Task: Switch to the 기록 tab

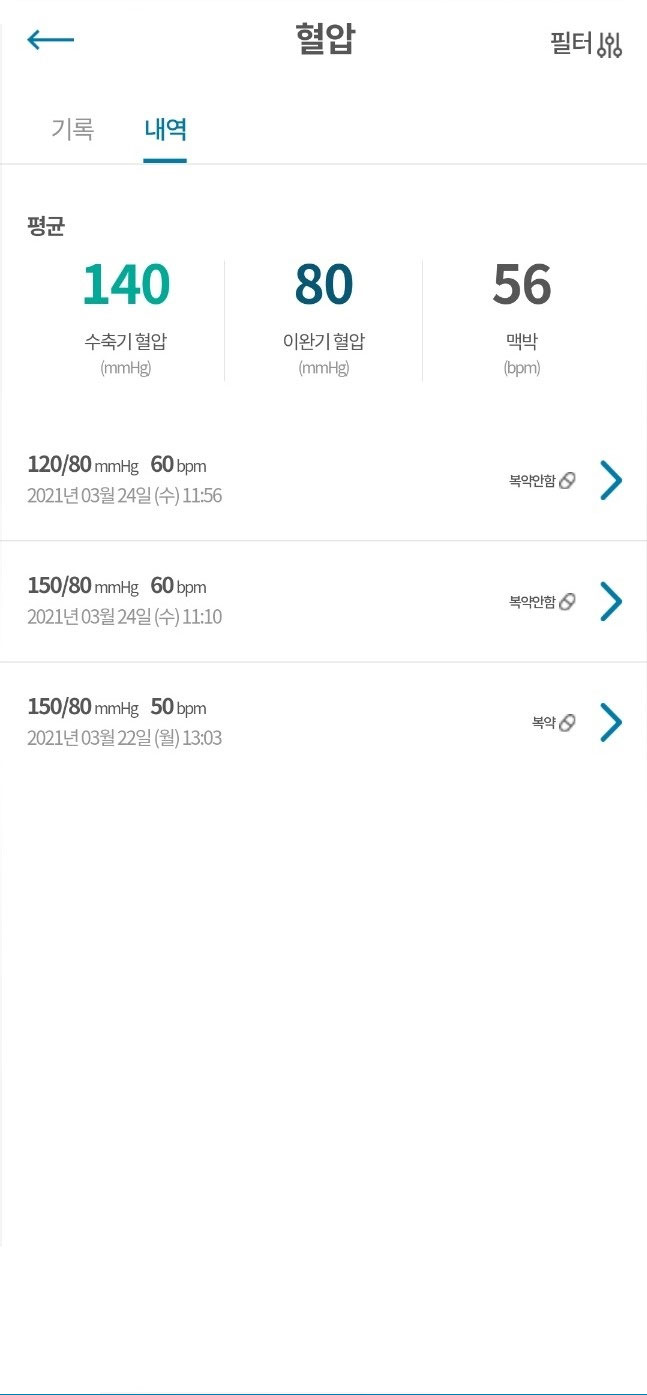Action: [x=72, y=129]
